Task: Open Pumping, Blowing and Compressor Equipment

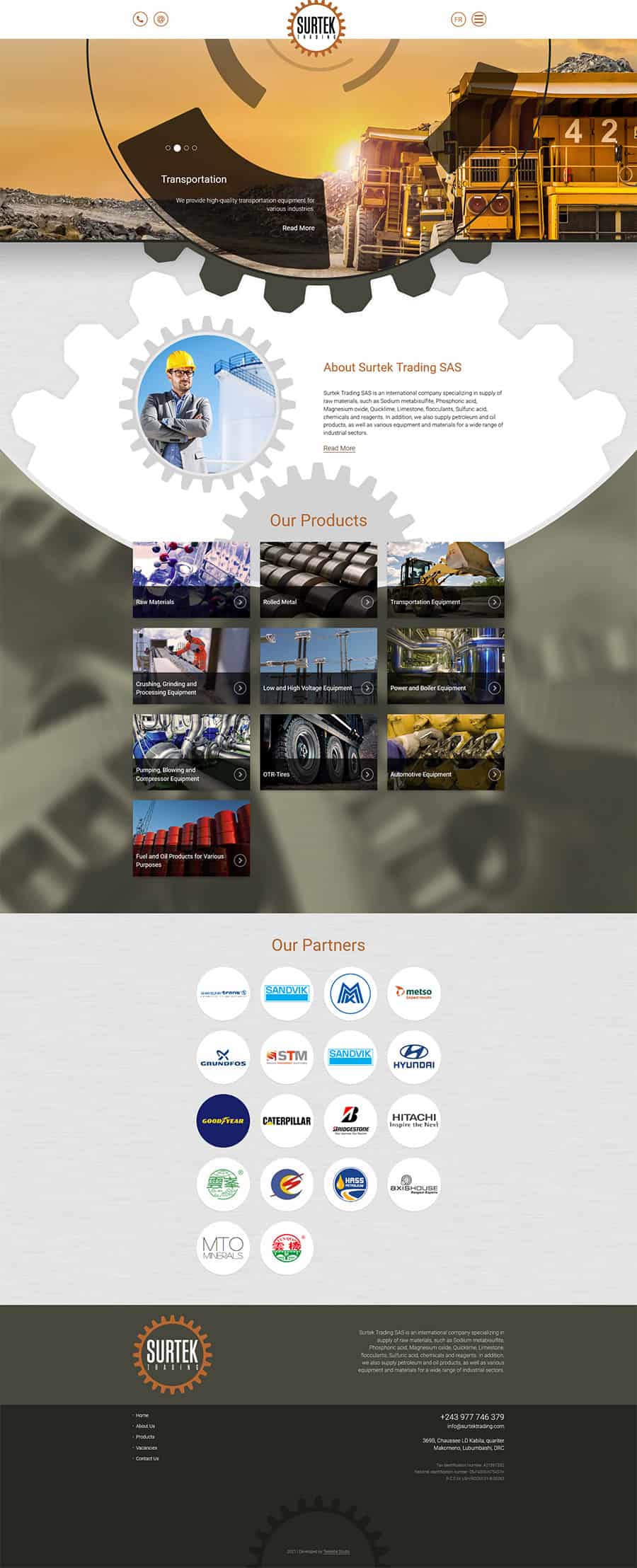Action: (191, 752)
